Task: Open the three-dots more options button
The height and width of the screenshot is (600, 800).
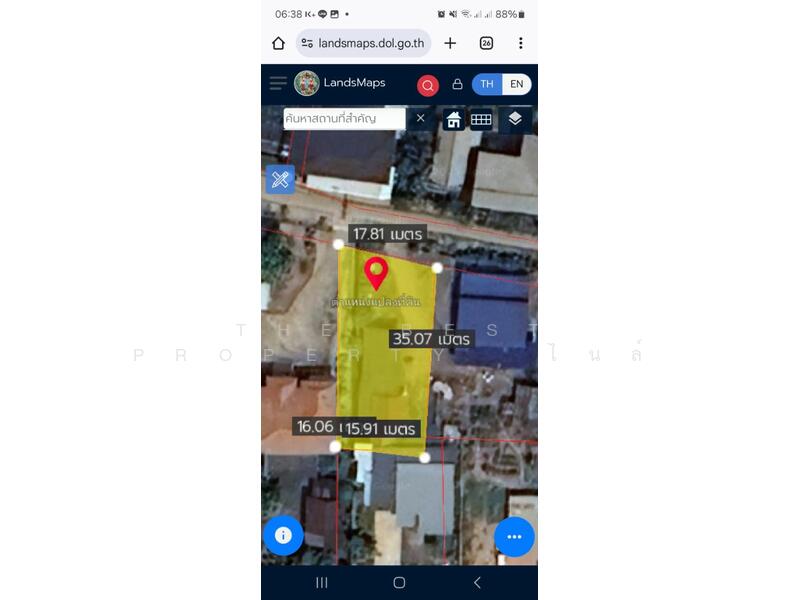Action: (x=514, y=537)
